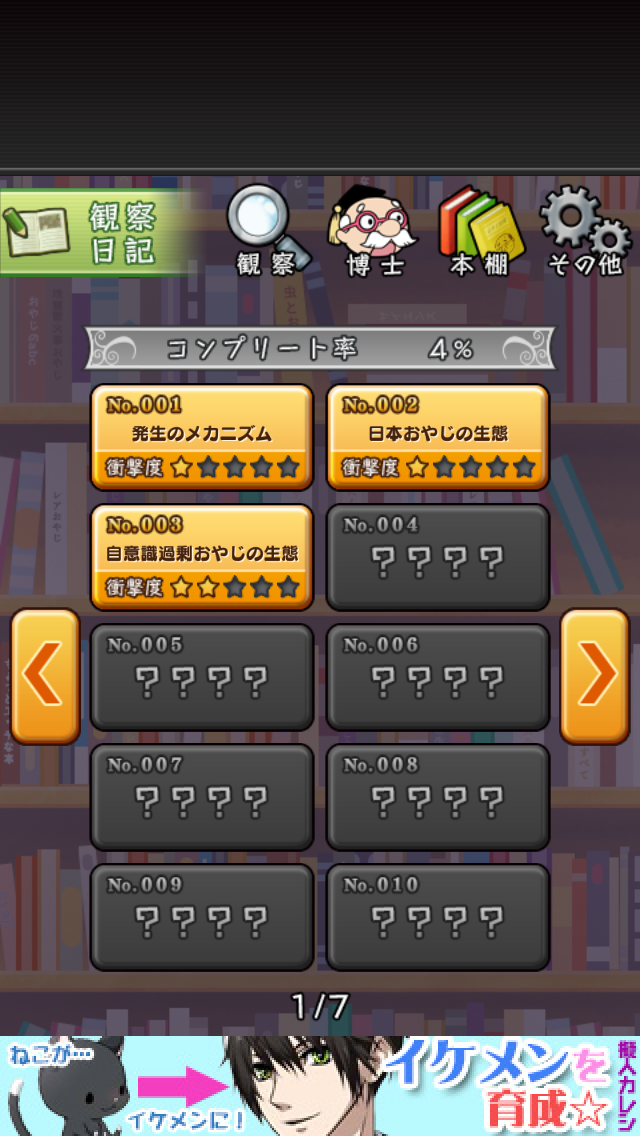The image size is (640, 1136).
Task: Switch to the 博士 professor tab
Action: 373,230
